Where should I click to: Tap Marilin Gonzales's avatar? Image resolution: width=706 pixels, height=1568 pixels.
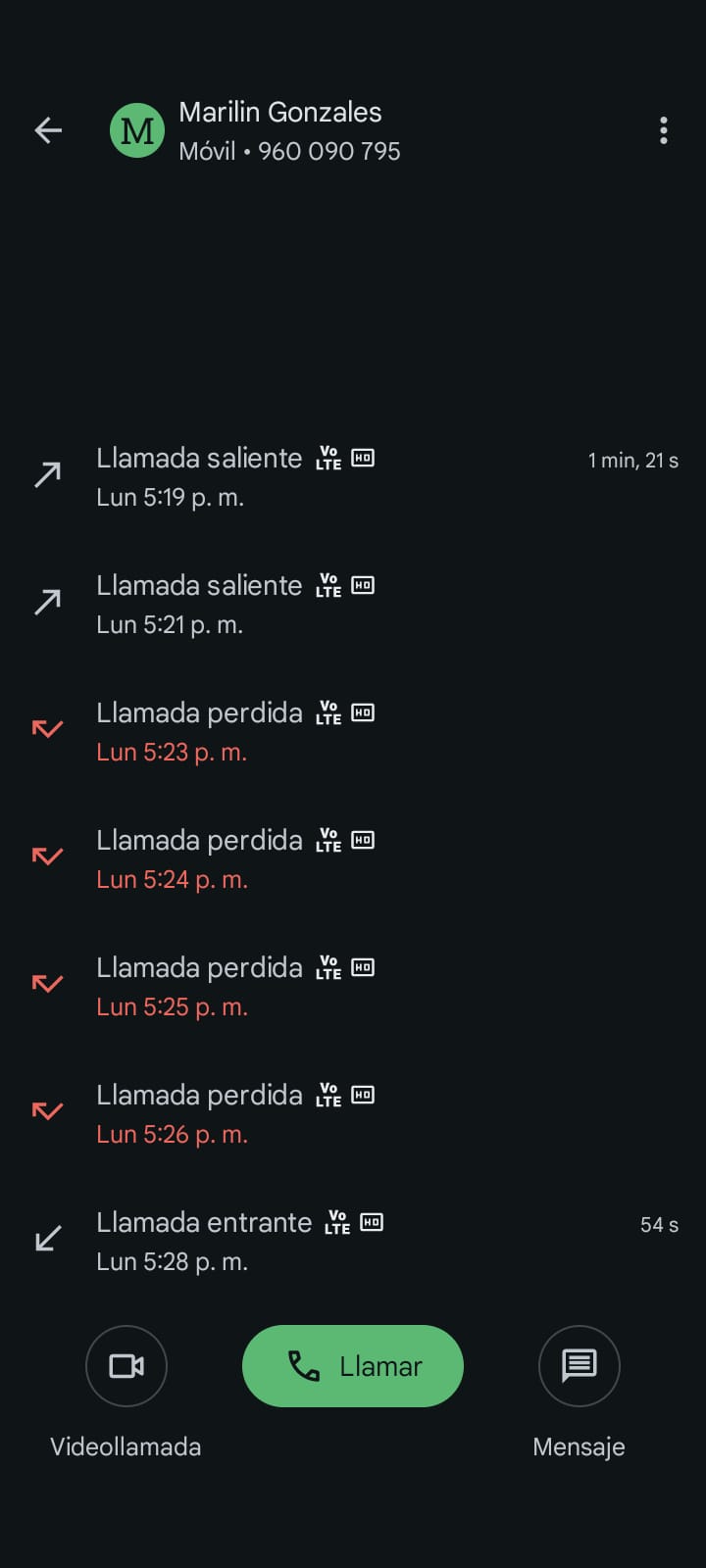[x=137, y=130]
